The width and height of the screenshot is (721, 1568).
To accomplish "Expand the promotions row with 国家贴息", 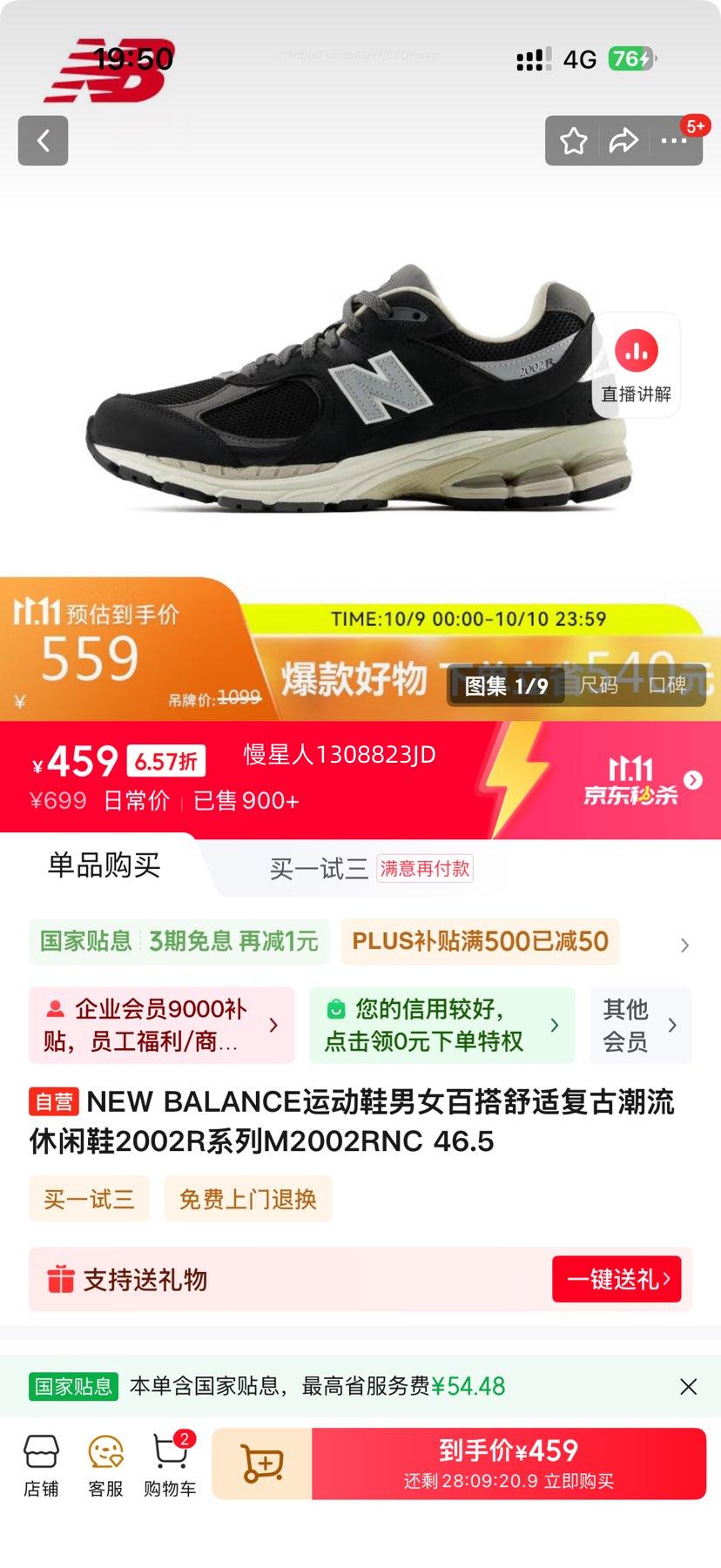I will 684,945.
